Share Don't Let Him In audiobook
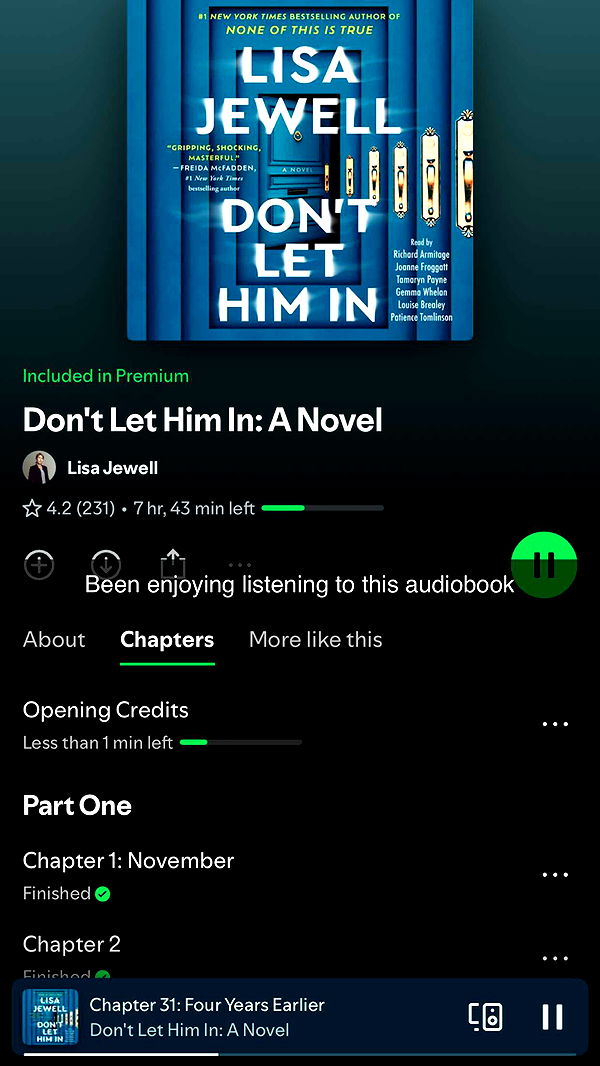Screen dimensions: 600x1066 [x=173, y=564]
